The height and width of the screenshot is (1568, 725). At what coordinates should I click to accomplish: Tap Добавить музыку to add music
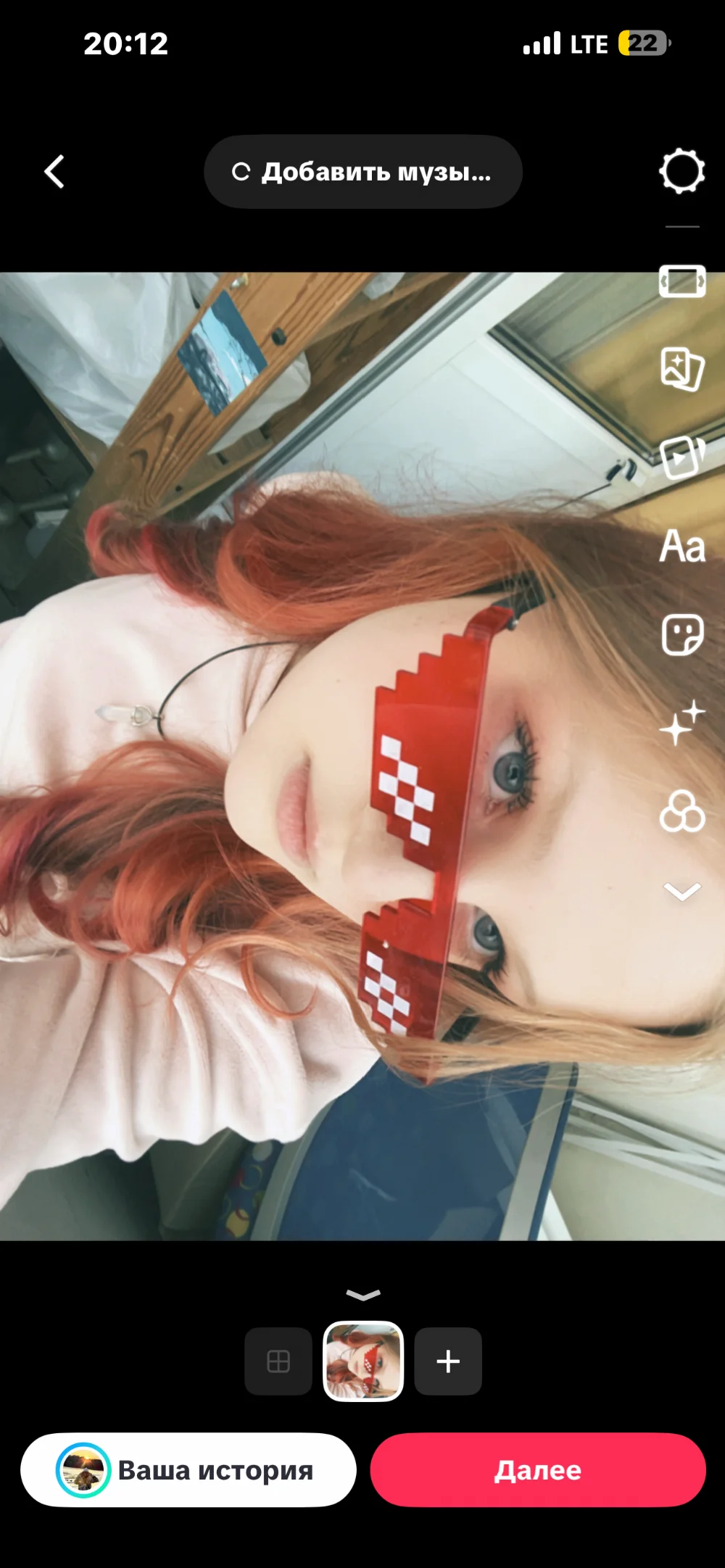coord(362,172)
